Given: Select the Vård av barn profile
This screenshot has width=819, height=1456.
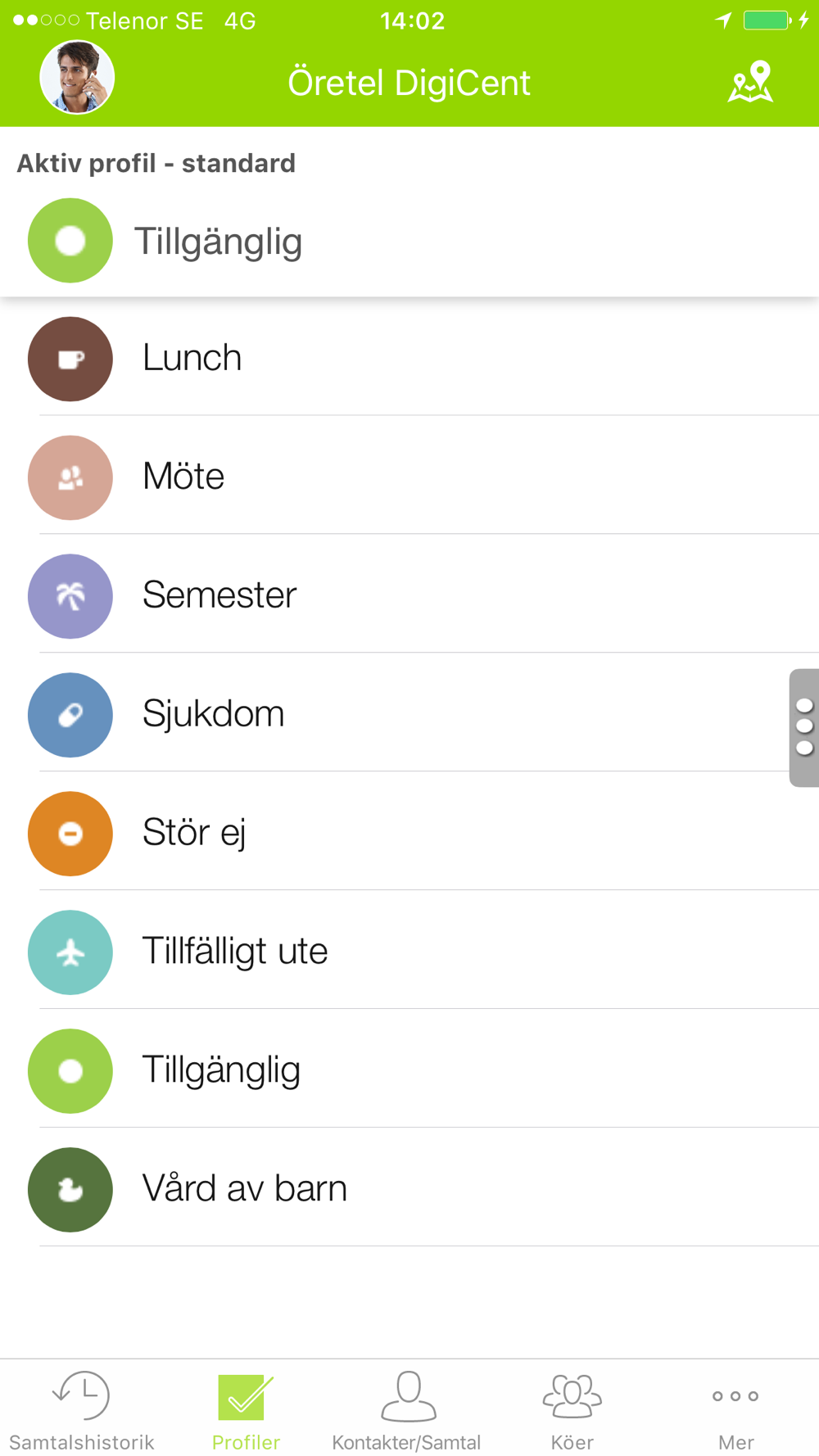Looking at the screenshot, I should point(409,1189).
